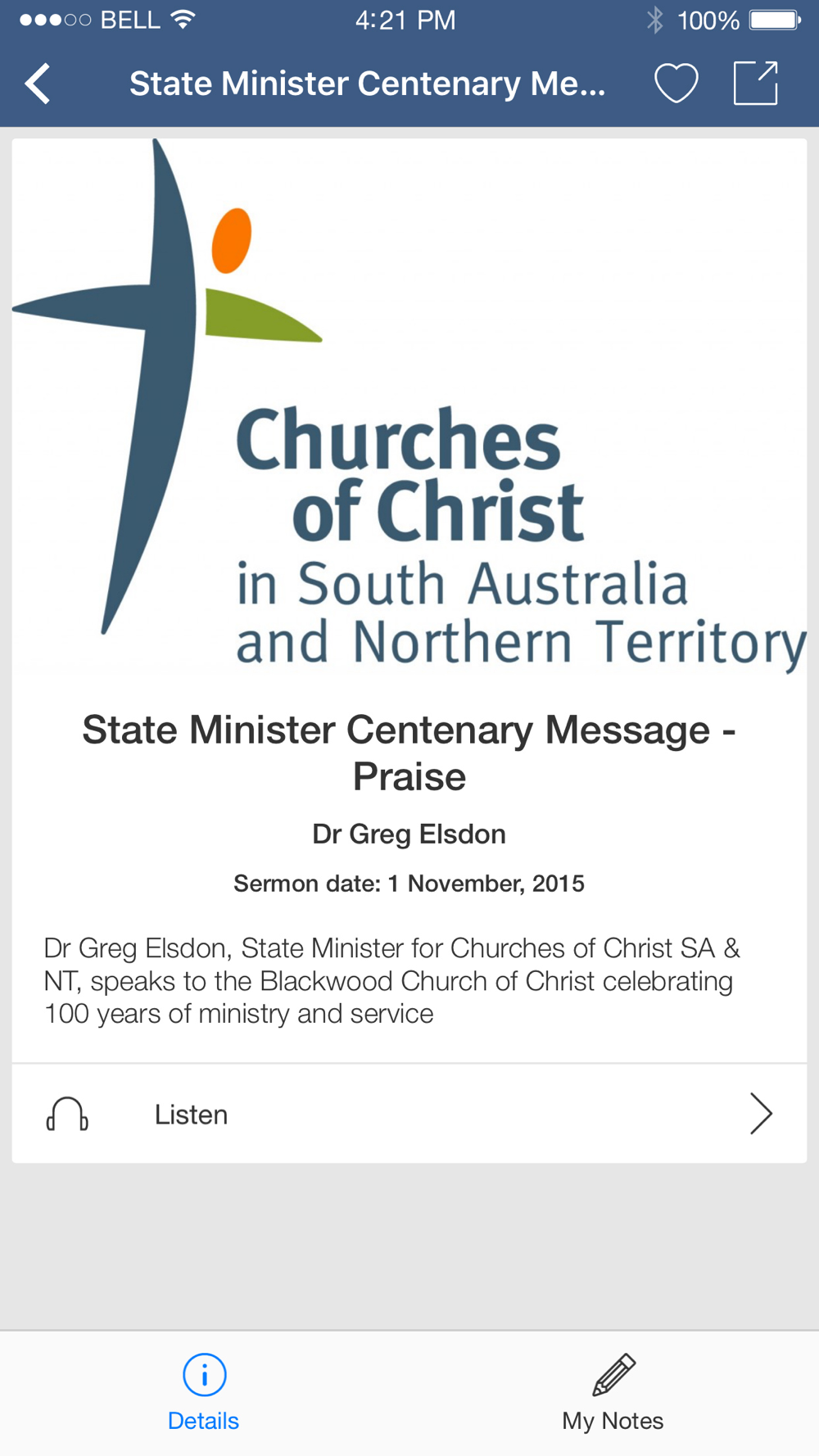Viewport: 819px width, 1456px height.
Task: Switch to the Details tab
Action: [204, 1393]
